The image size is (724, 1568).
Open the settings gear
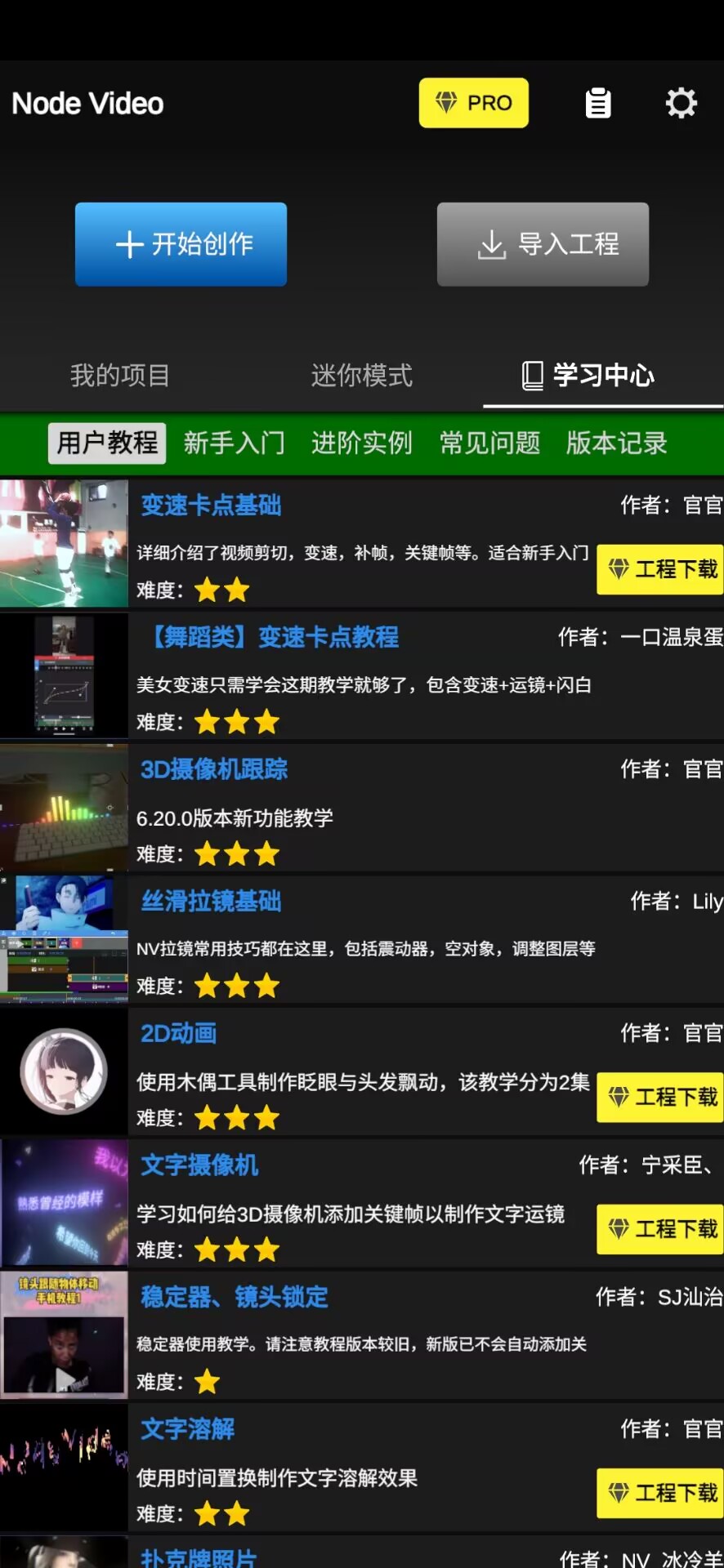(x=681, y=104)
